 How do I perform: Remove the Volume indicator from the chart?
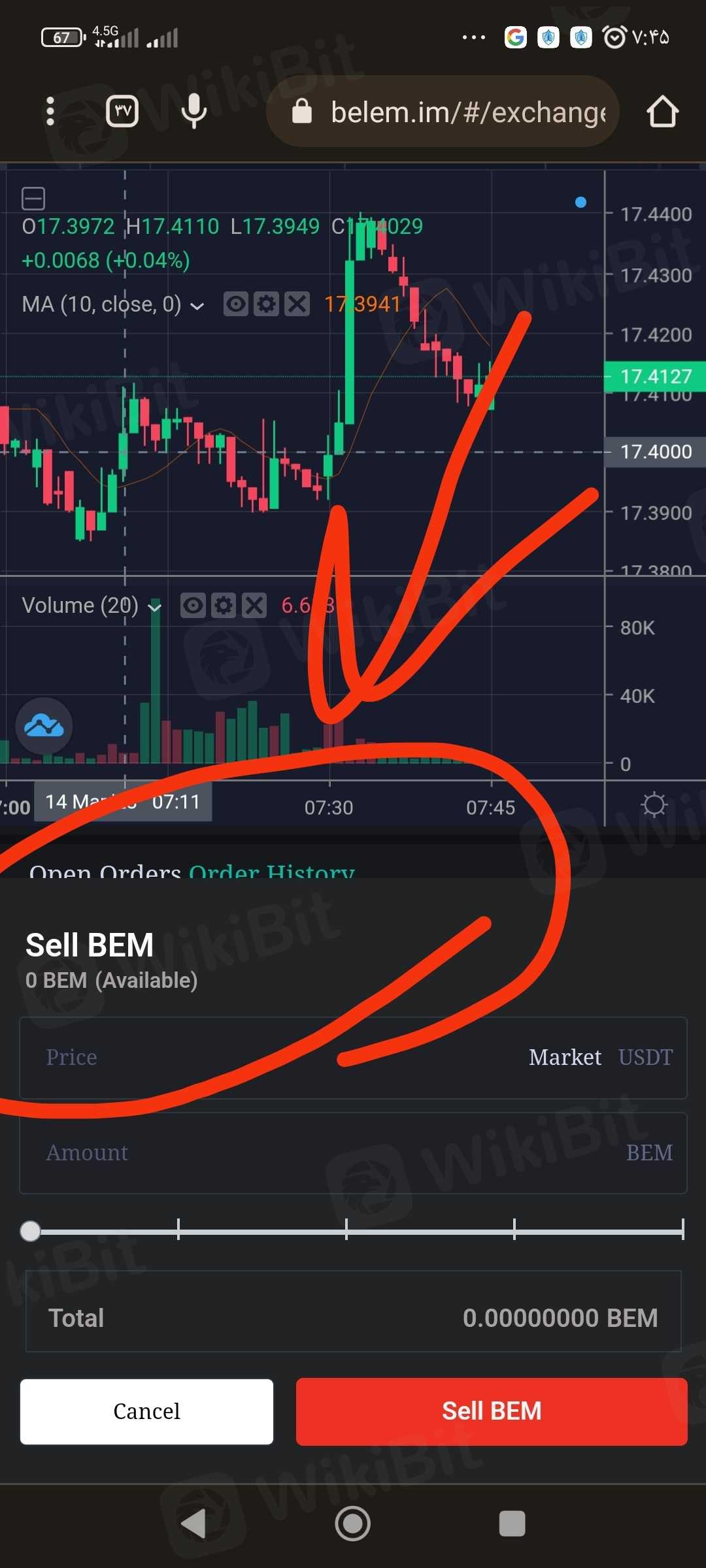[254, 606]
